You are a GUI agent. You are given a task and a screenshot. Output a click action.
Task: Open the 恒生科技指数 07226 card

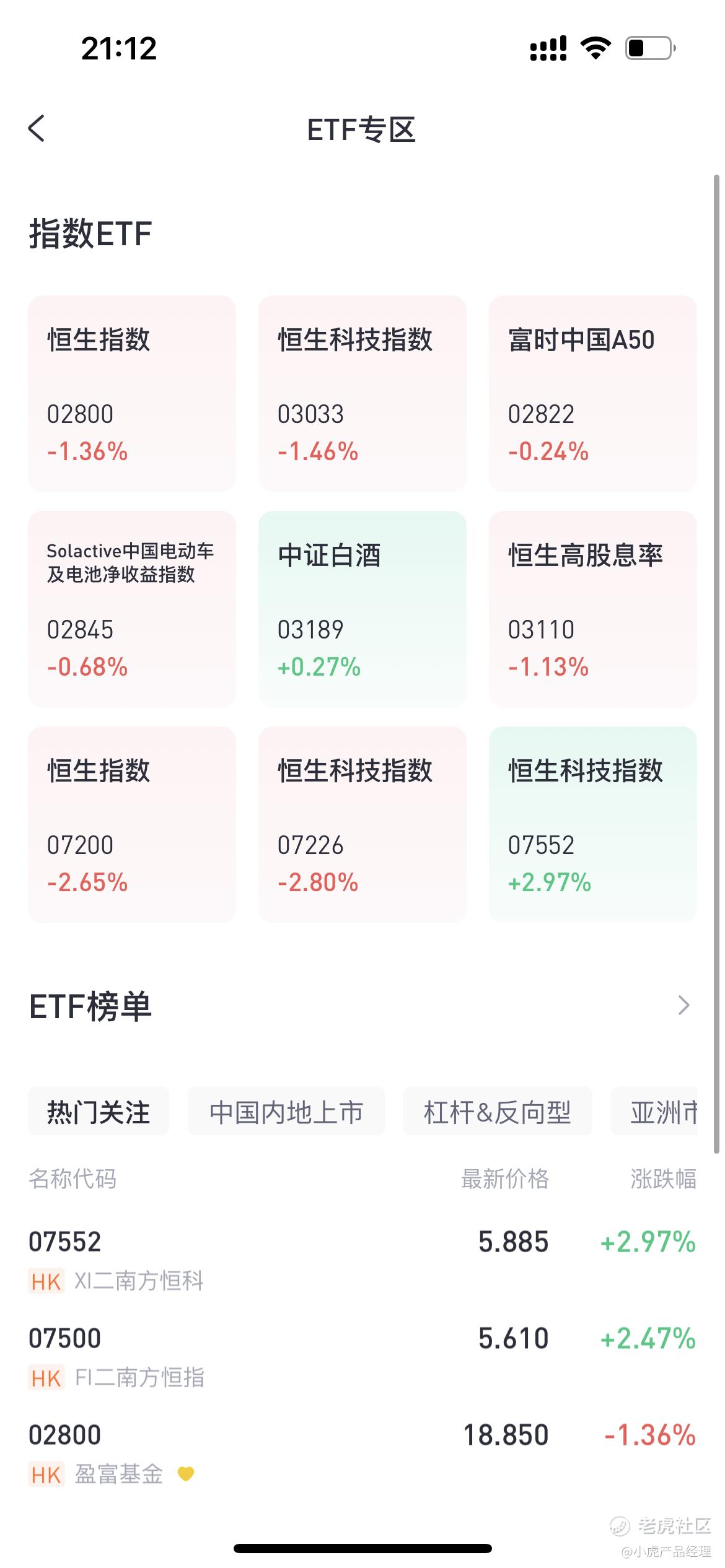click(362, 825)
